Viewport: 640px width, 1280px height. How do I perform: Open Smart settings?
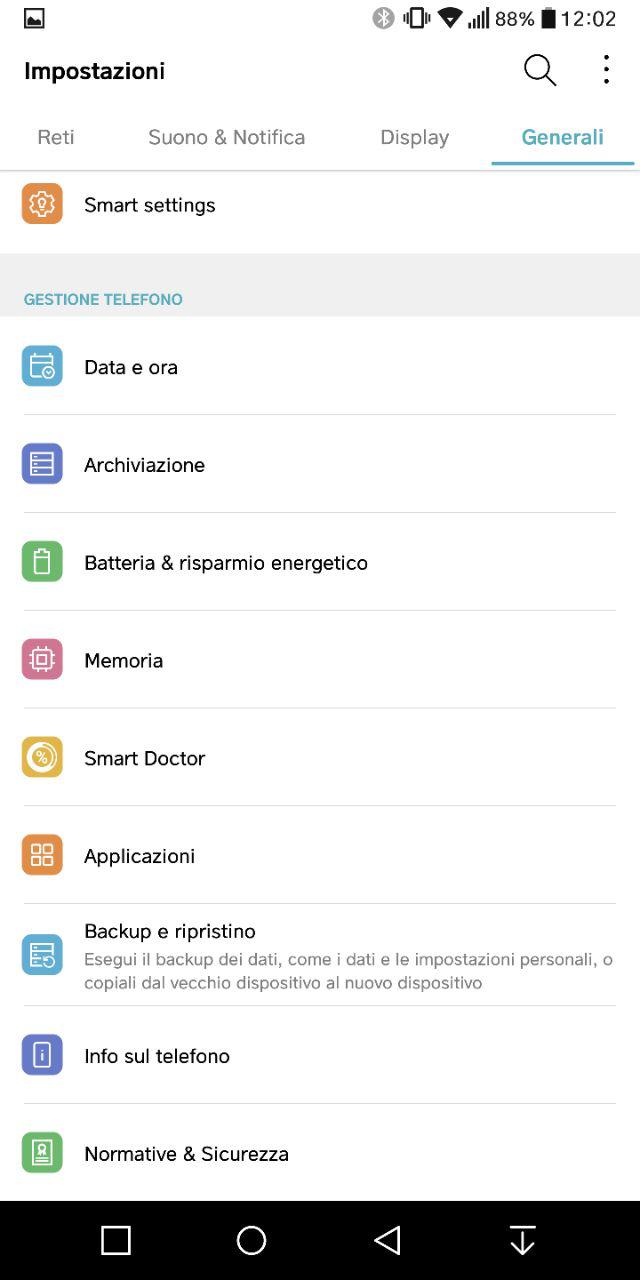(320, 204)
